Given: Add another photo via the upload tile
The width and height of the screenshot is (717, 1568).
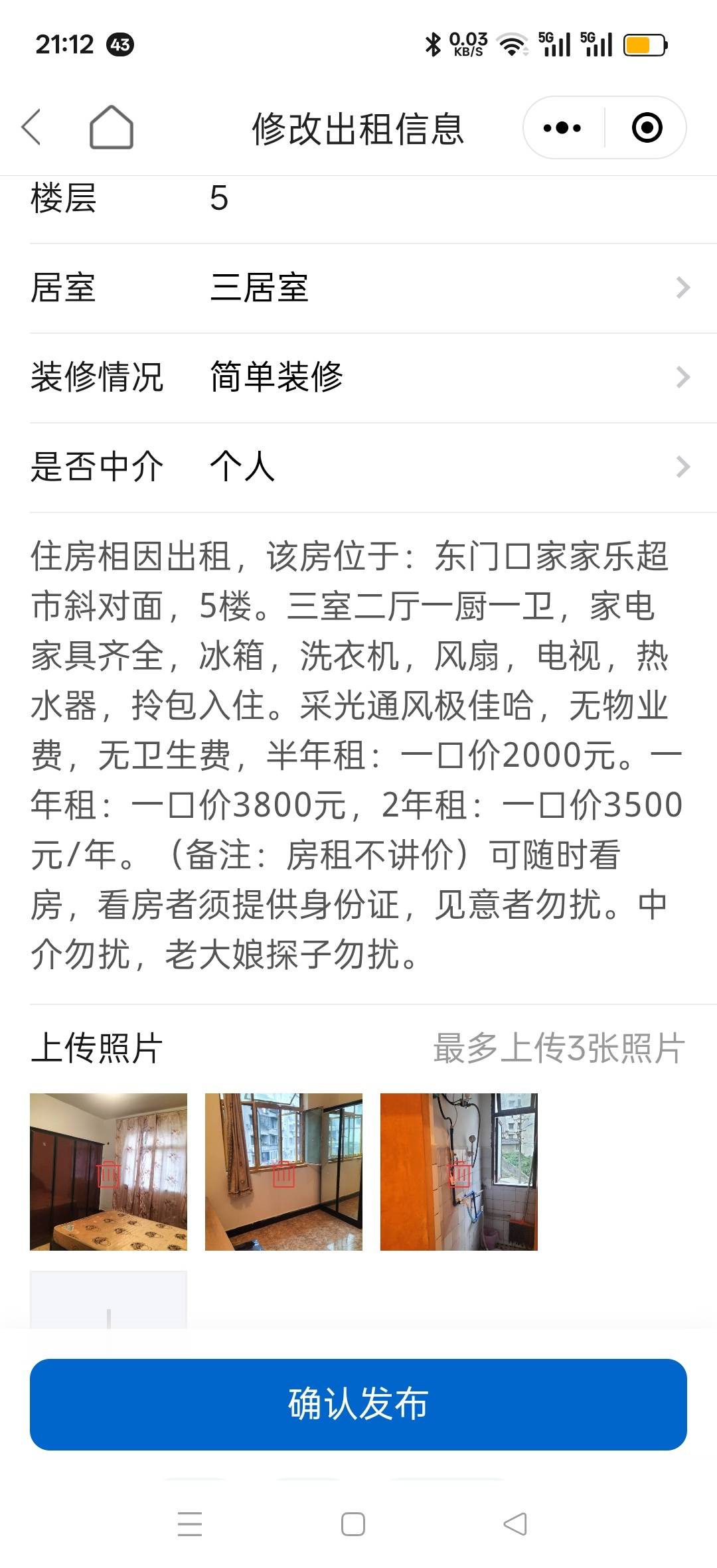Looking at the screenshot, I should click(x=108, y=1301).
